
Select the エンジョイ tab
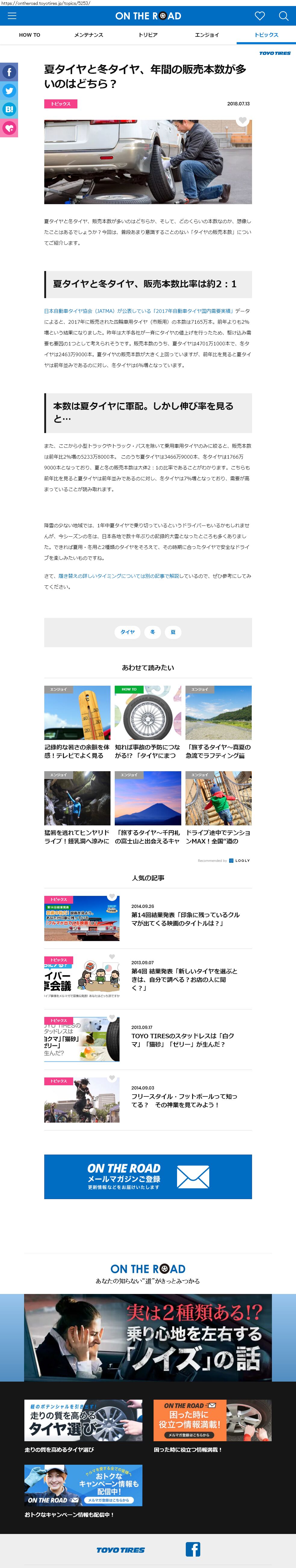[207, 35]
